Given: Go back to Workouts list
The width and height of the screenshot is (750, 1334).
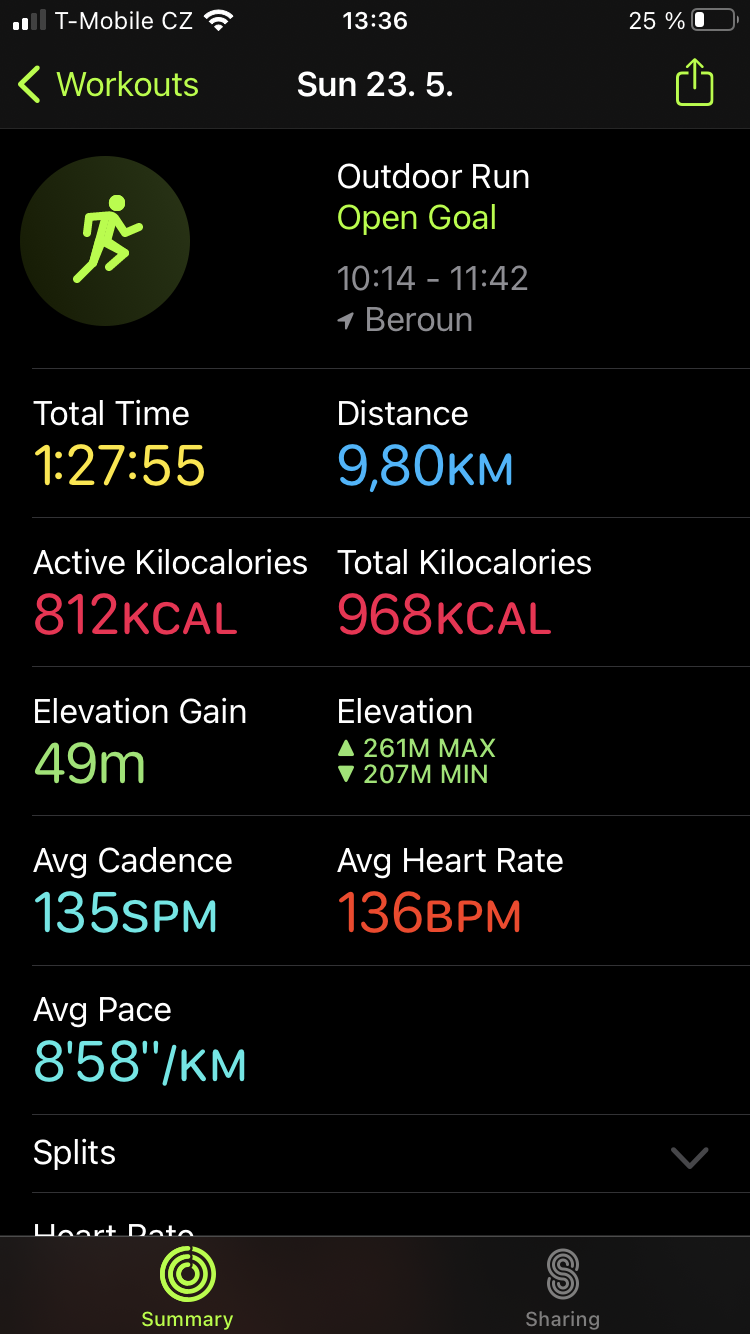Looking at the screenshot, I should [x=108, y=84].
